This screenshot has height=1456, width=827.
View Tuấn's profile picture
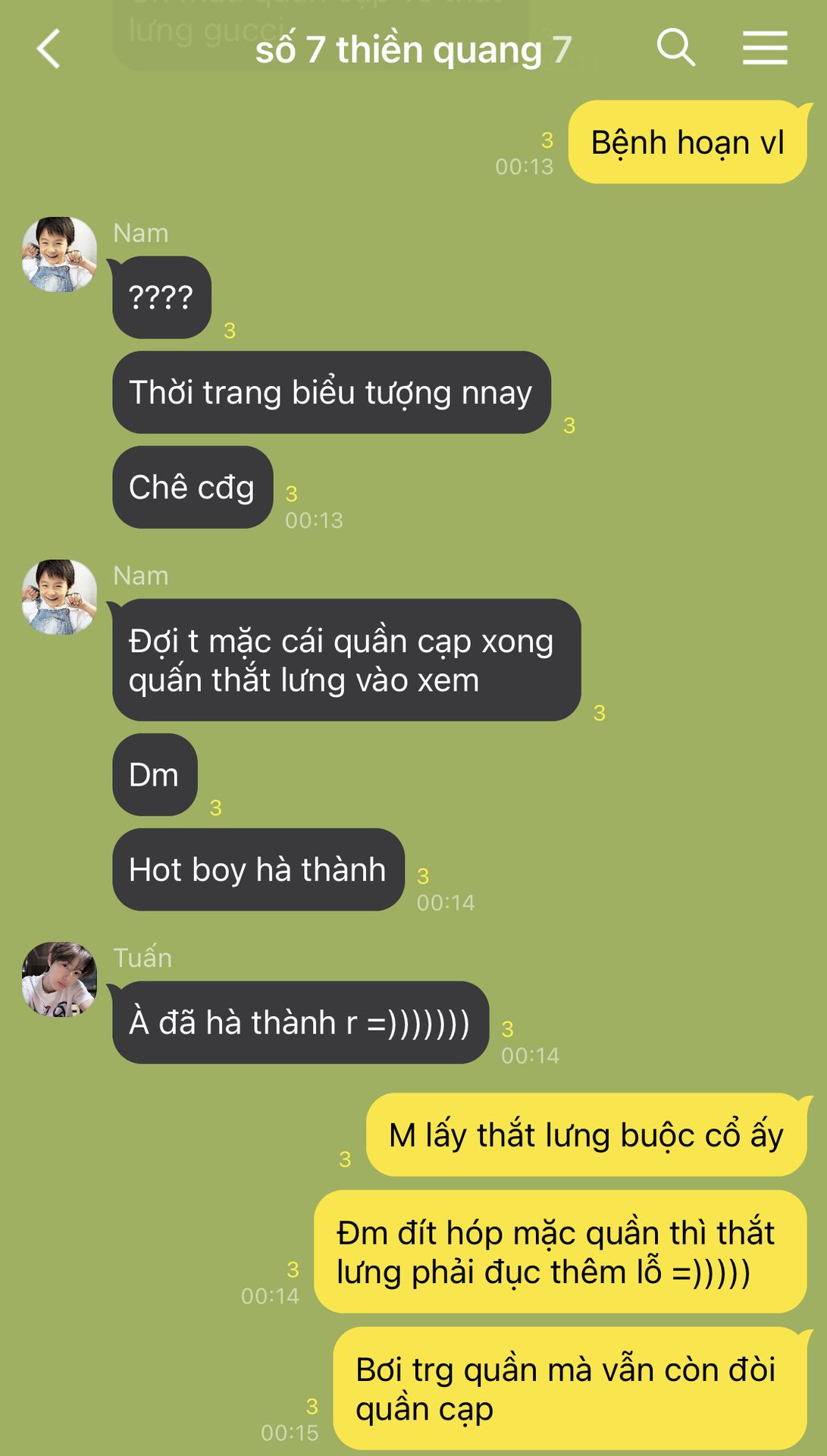(59, 979)
